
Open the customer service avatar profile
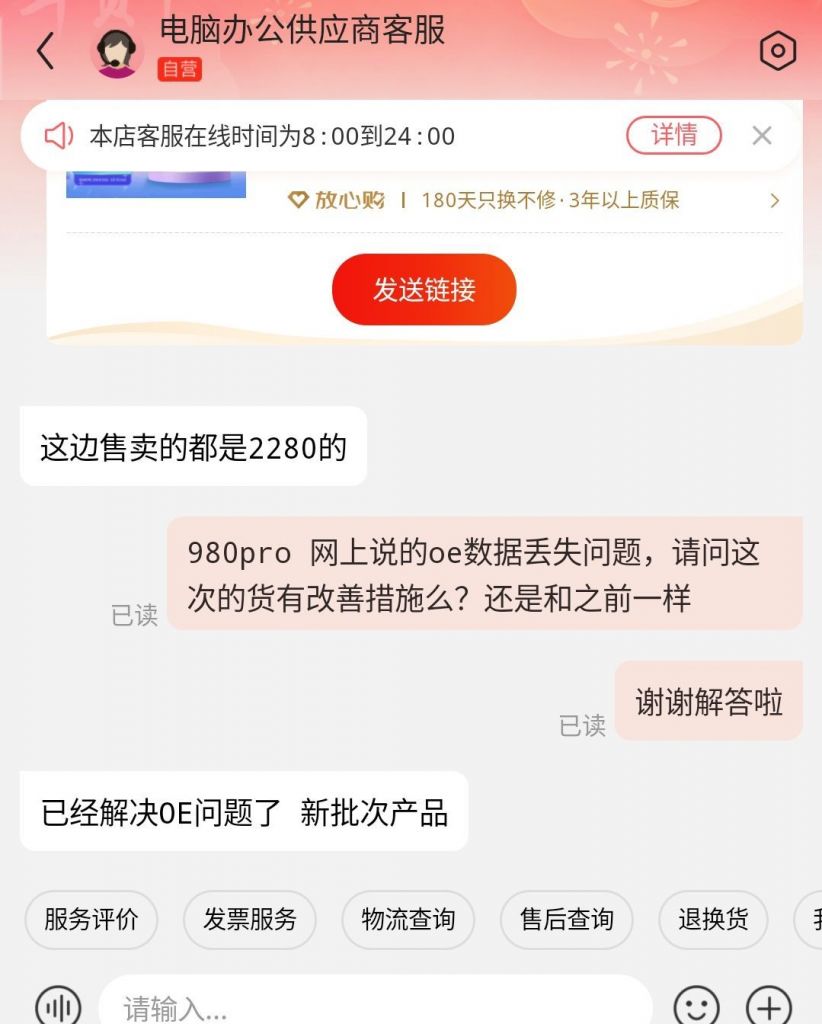click(117, 50)
